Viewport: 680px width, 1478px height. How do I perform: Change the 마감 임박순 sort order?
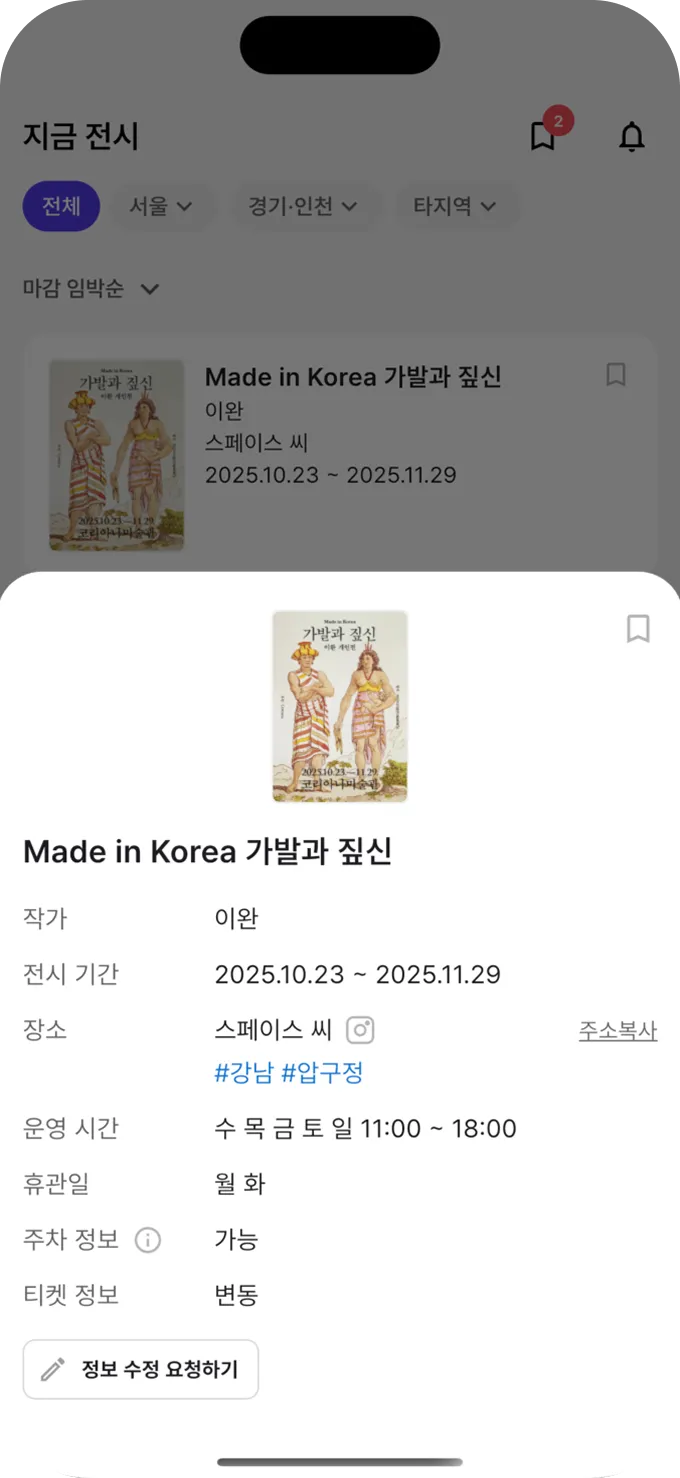coord(91,289)
